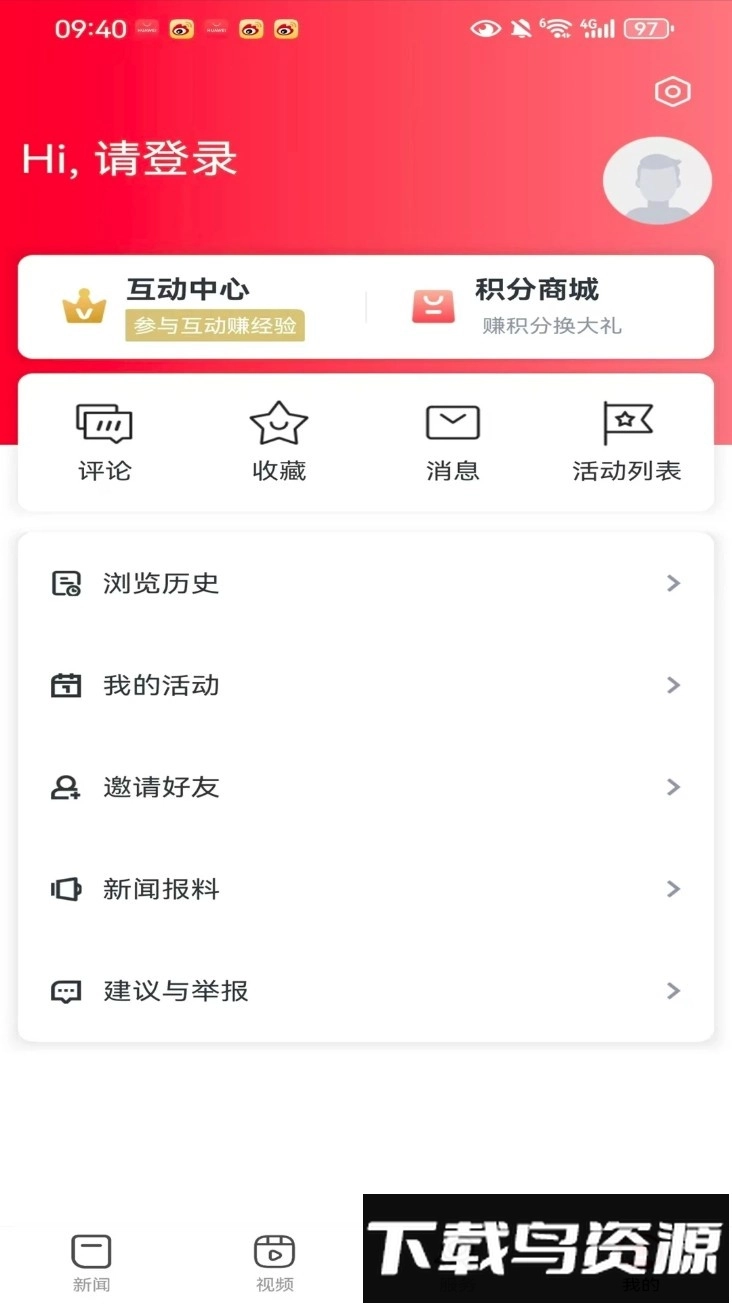Expand the 建议与举报 row chevron
This screenshot has width=732, height=1304.
coord(673,991)
